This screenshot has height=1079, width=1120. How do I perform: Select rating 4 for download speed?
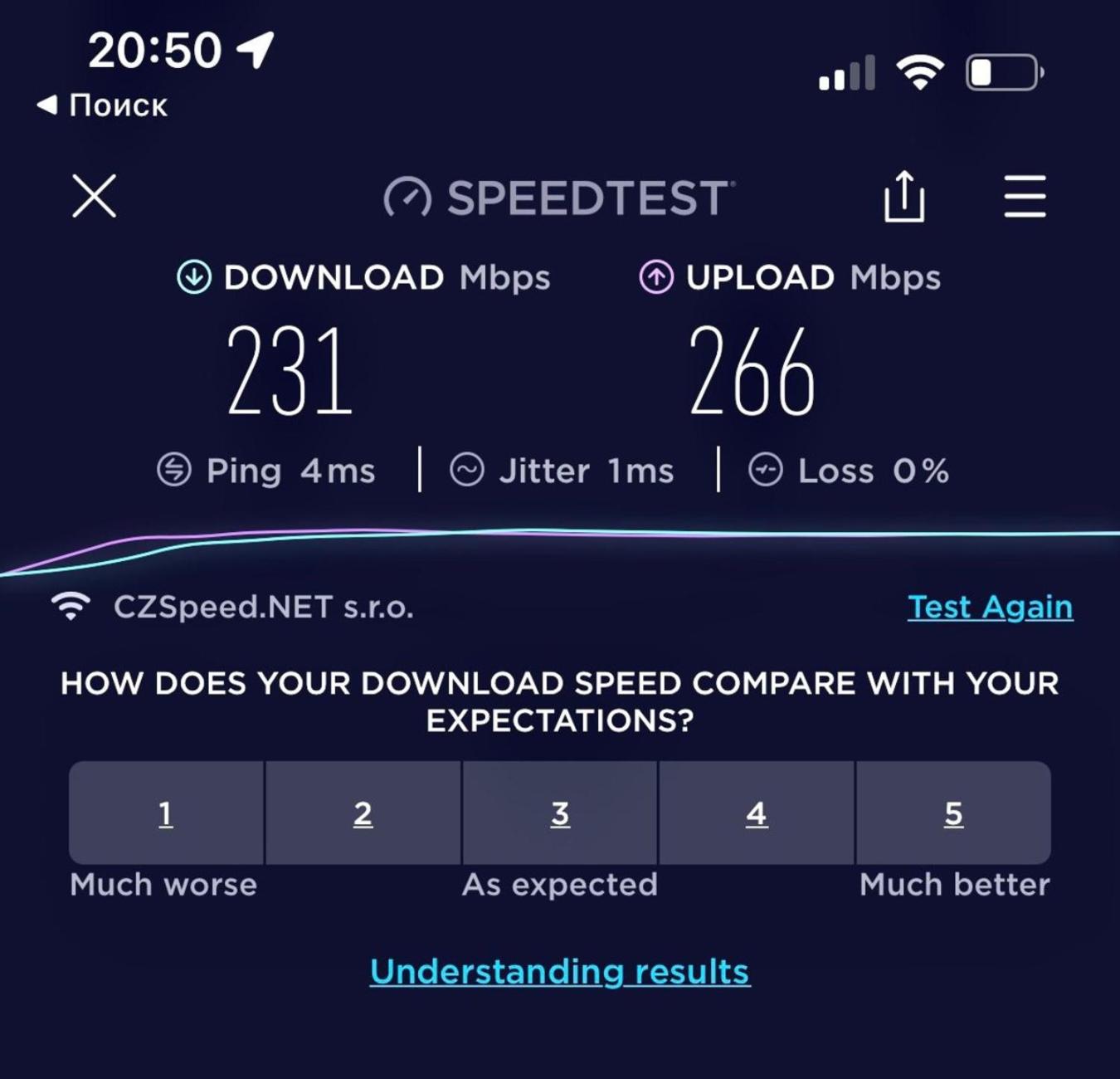[x=756, y=813]
